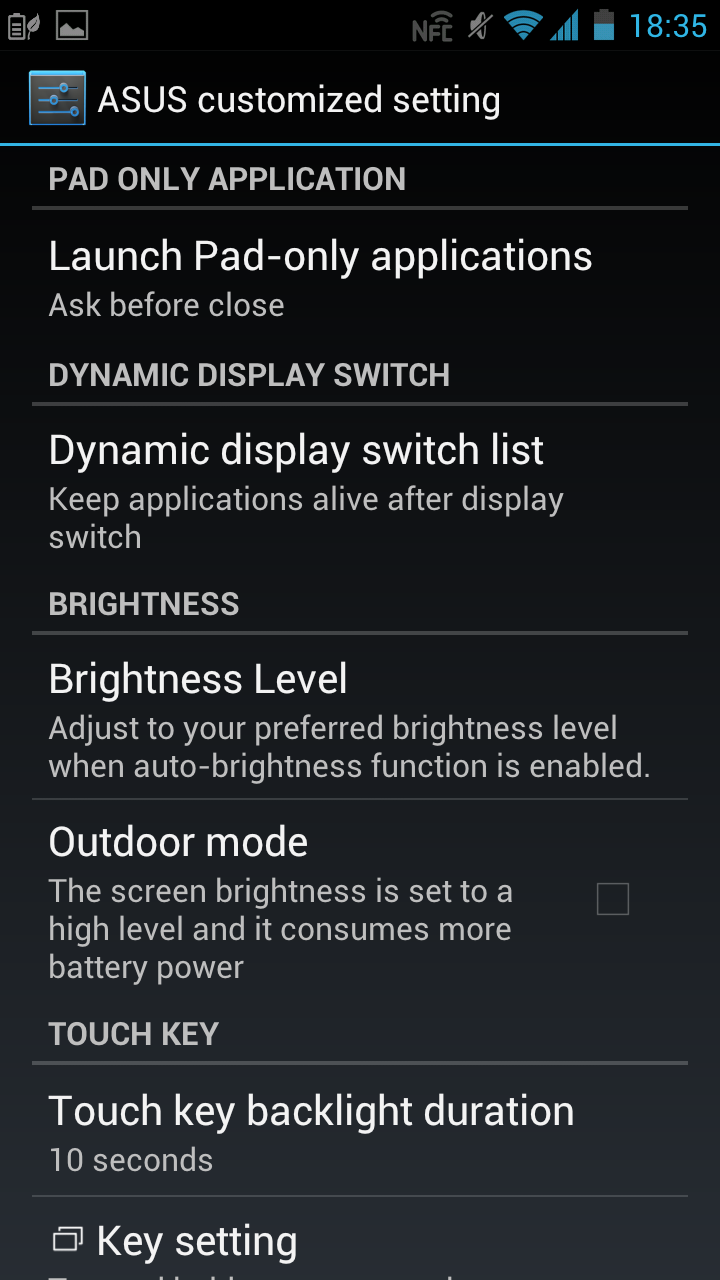
Task: Open the Key setting row
Action: [360, 1239]
